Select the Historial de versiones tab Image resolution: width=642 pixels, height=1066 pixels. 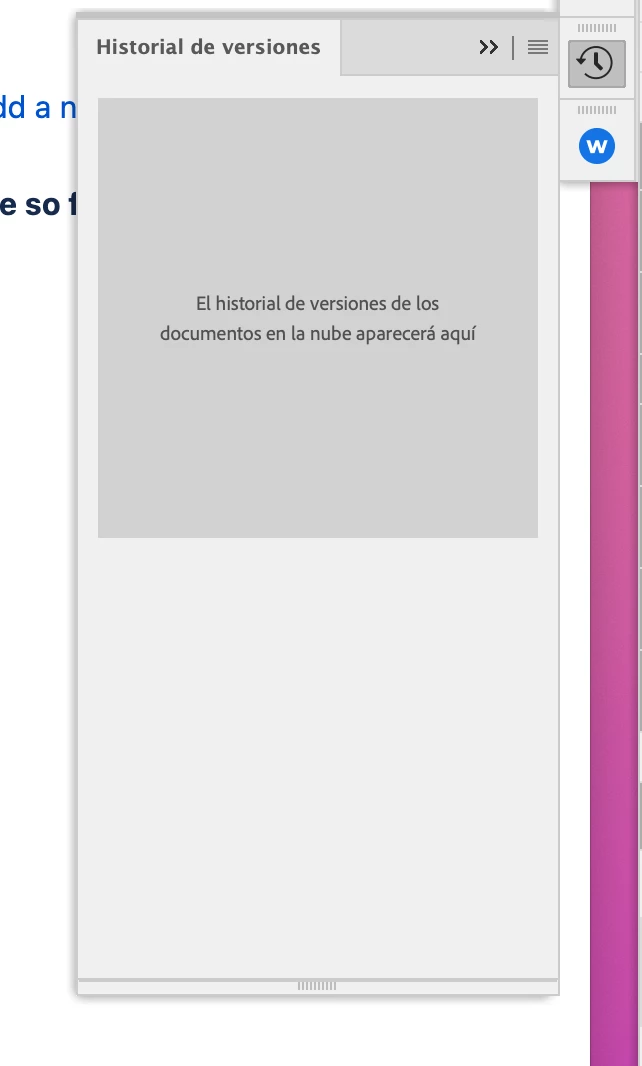[x=208, y=47]
